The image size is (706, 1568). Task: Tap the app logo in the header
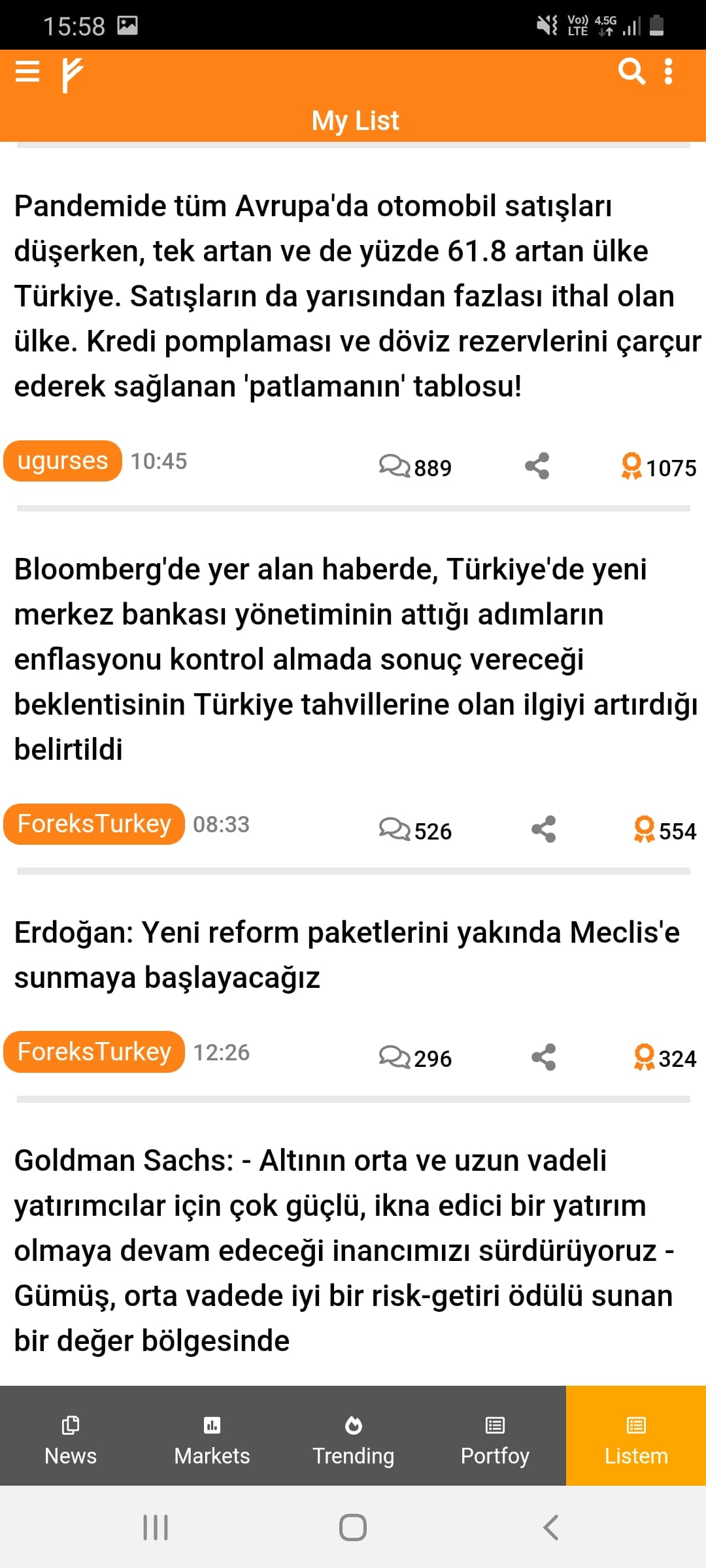[72, 74]
